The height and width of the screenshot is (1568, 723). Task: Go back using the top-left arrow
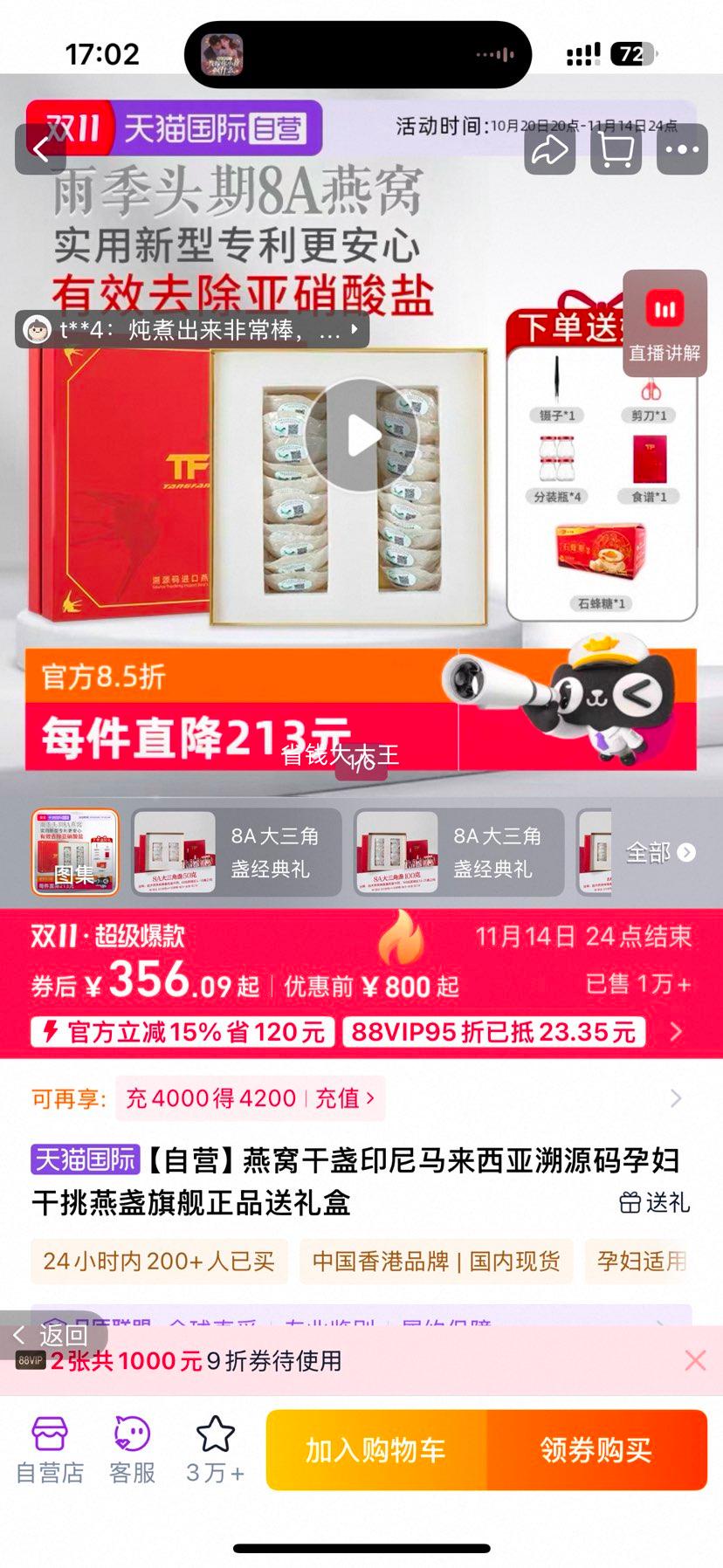(x=40, y=149)
